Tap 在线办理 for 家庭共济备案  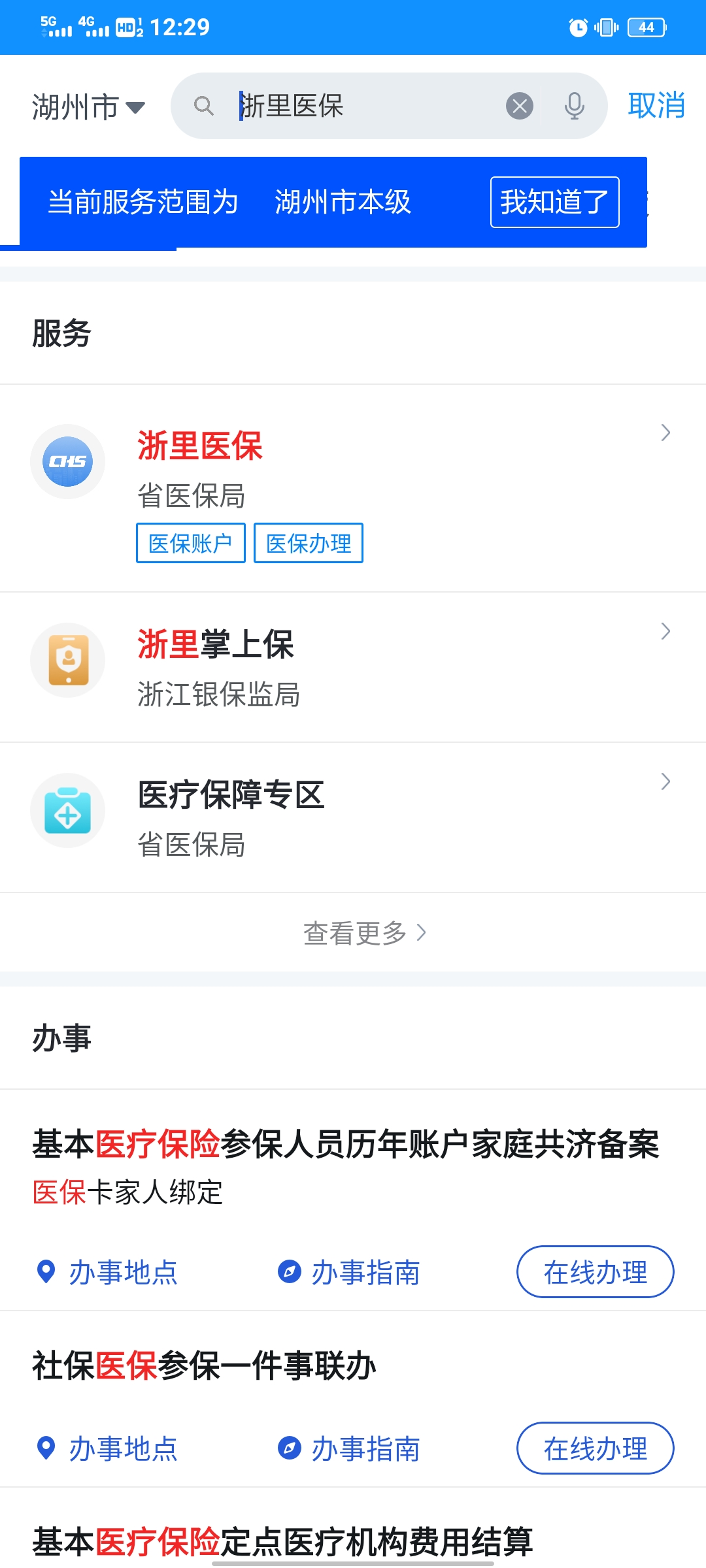pyautogui.click(x=596, y=1271)
